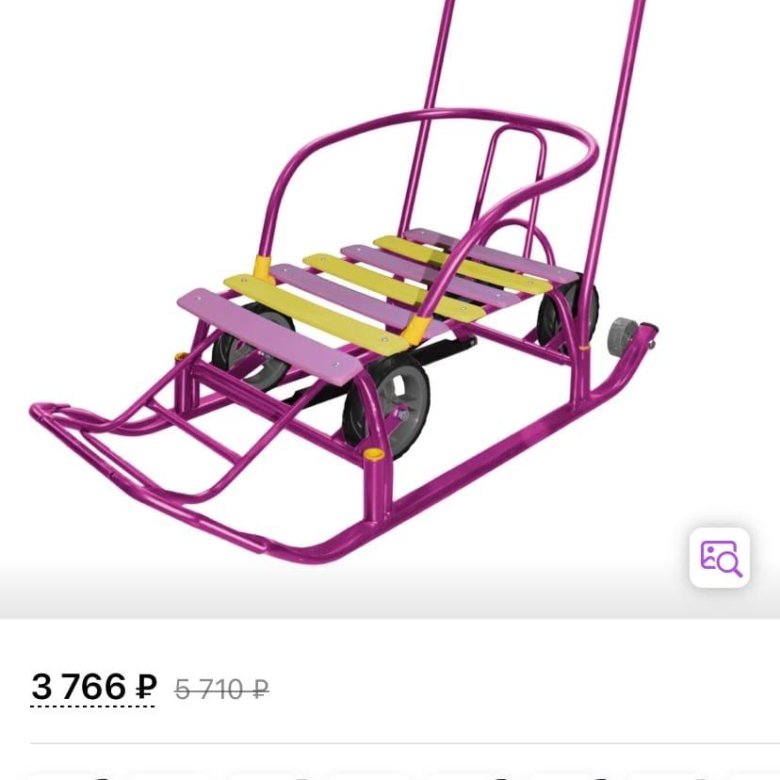Open the search-by-photo similar items icon

720,557
